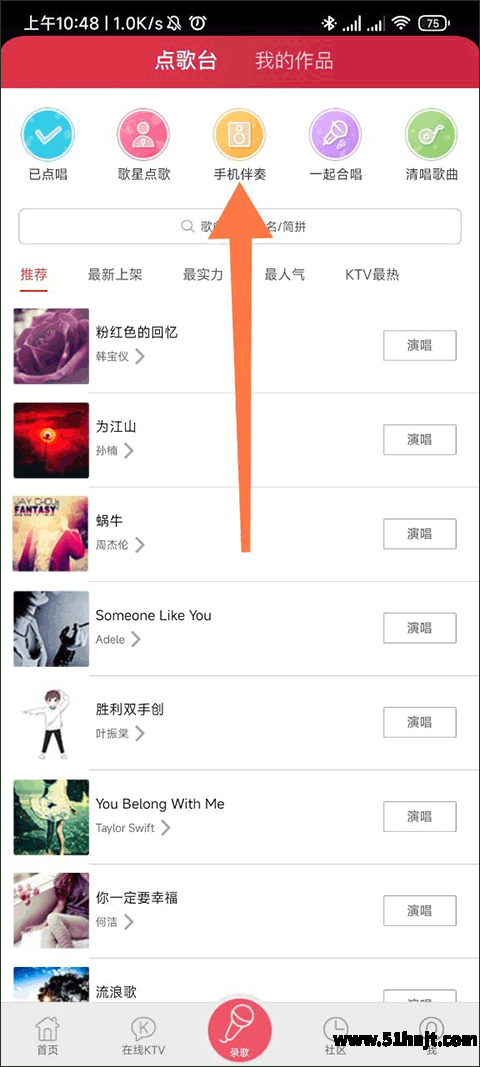Open 在线KTV tab

point(144,1036)
